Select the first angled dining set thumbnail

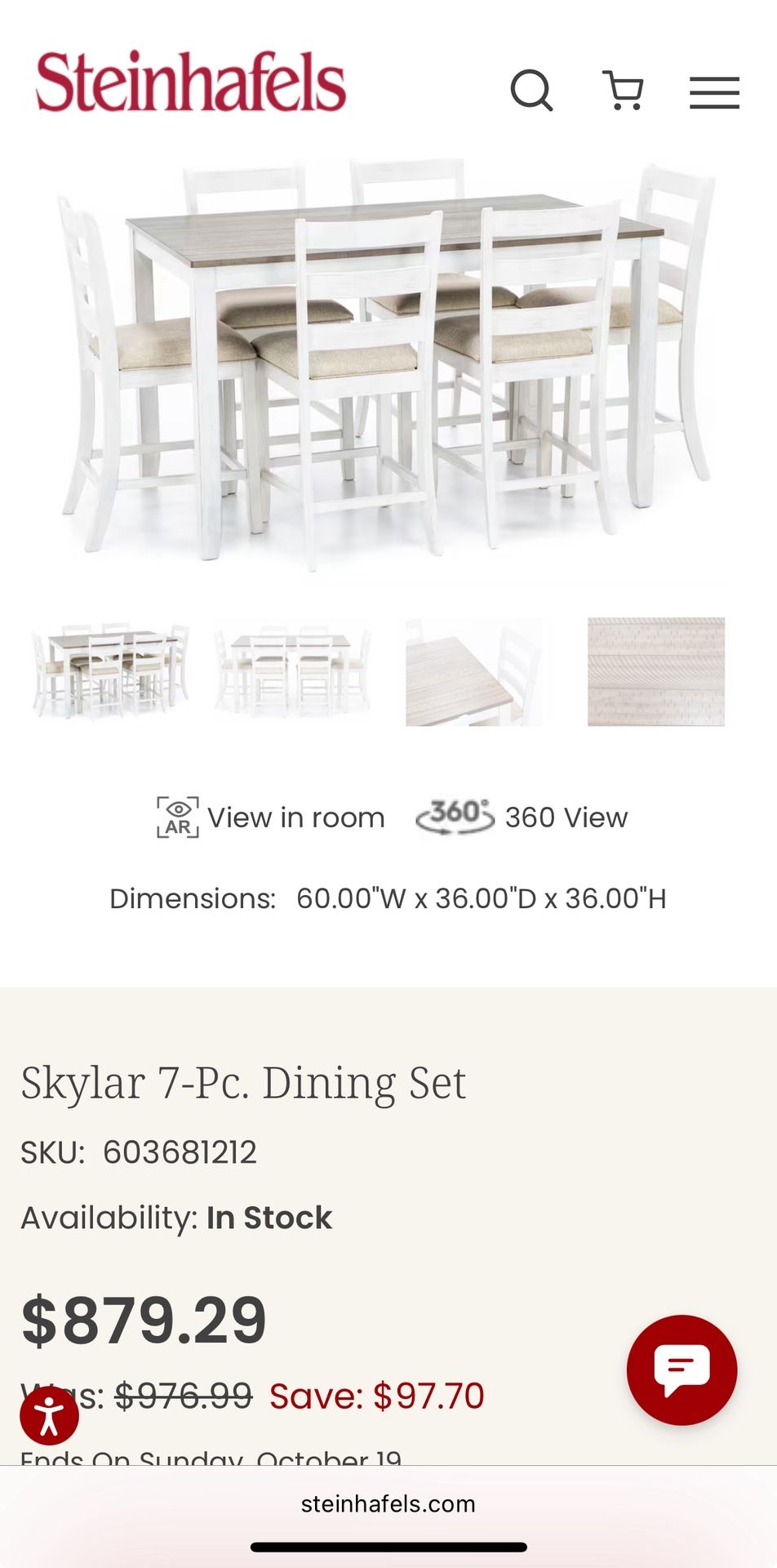tap(110, 671)
